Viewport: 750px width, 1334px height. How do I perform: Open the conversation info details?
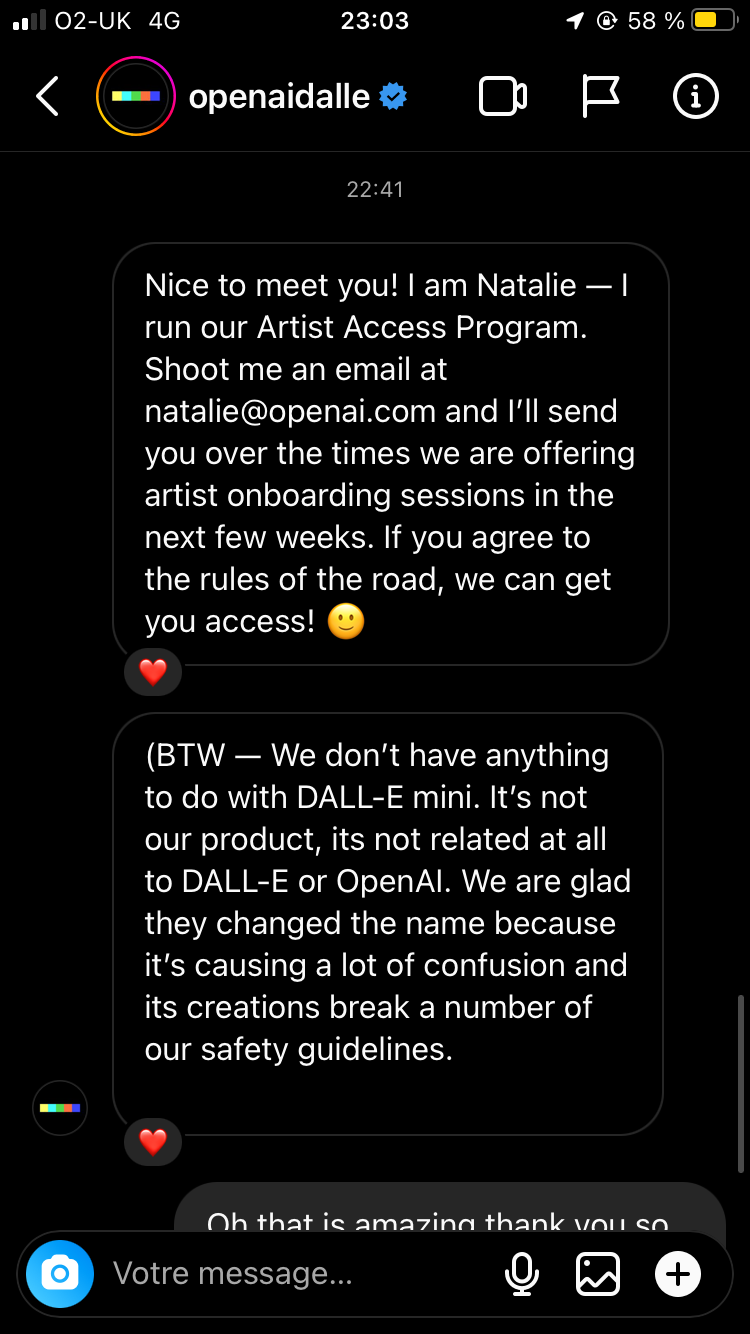pos(695,97)
